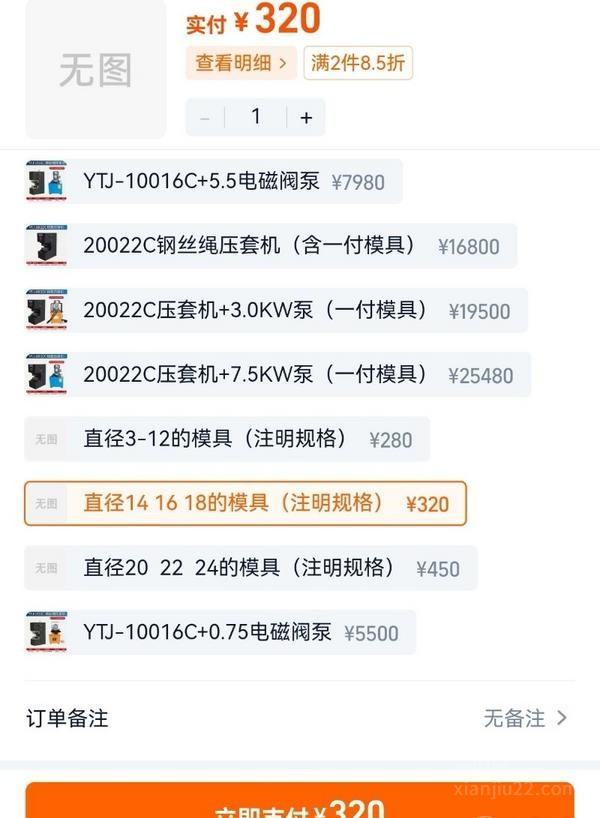Choose 直径3-12的模具 option
The height and width of the screenshot is (818, 600).
(227, 439)
